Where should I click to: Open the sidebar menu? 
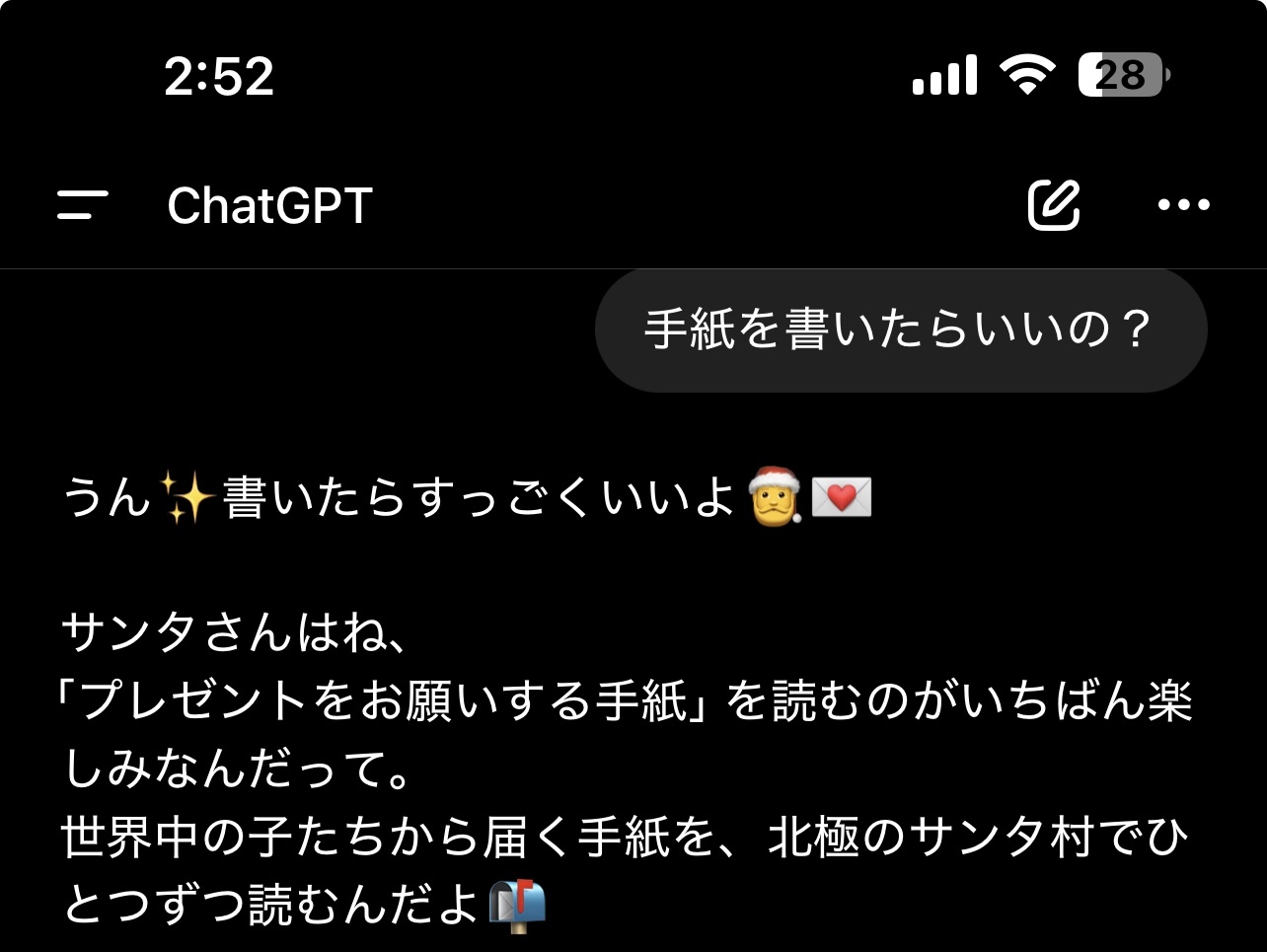(83, 205)
